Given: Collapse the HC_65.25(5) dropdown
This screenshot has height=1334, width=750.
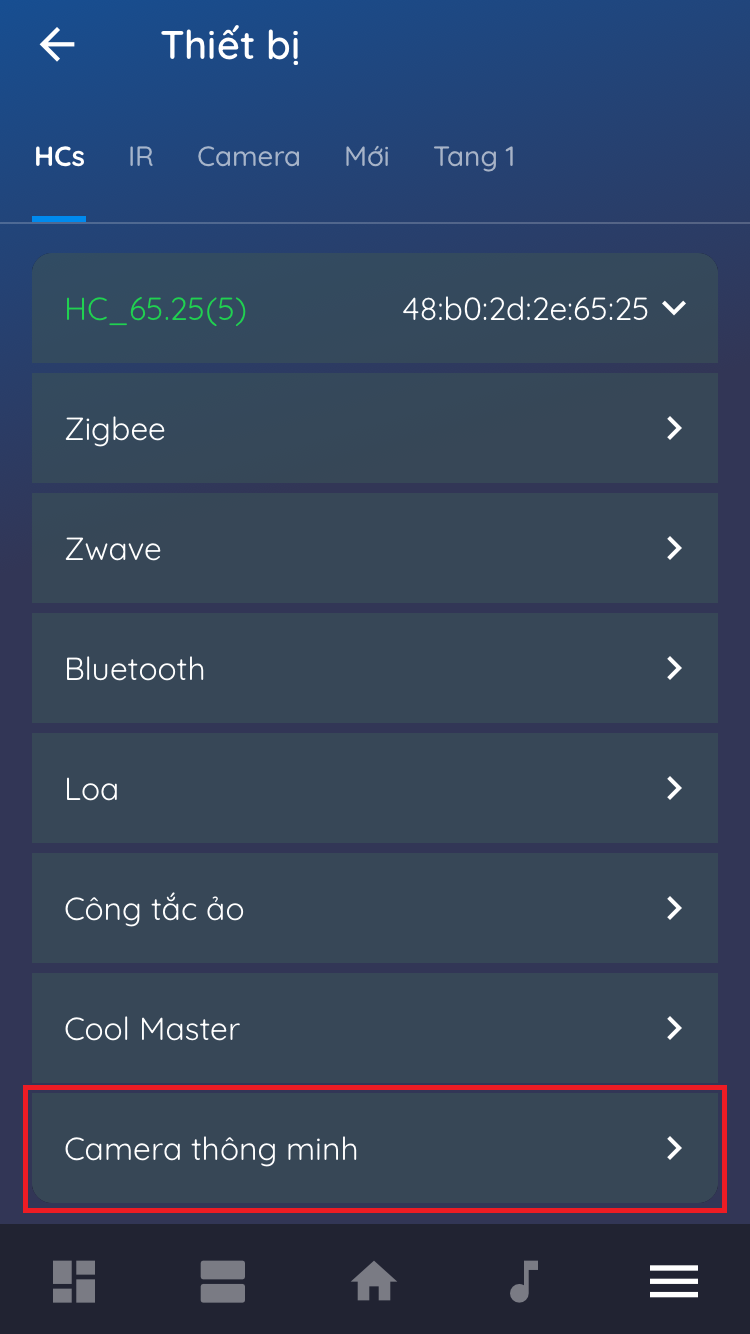Looking at the screenshot, I should [x=674, y=309].
